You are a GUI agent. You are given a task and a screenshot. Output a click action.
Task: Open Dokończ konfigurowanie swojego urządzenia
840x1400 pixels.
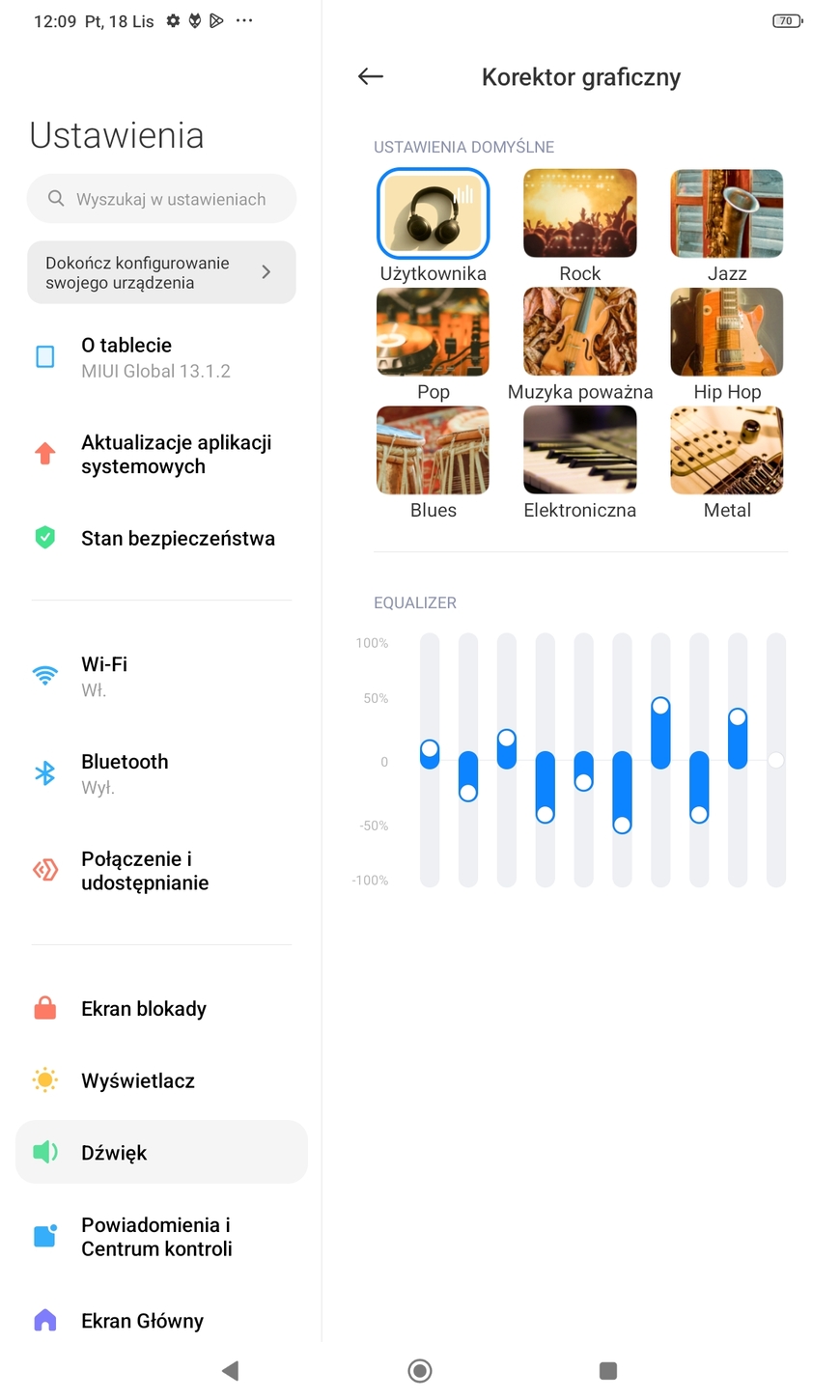(x=161, y=272)
